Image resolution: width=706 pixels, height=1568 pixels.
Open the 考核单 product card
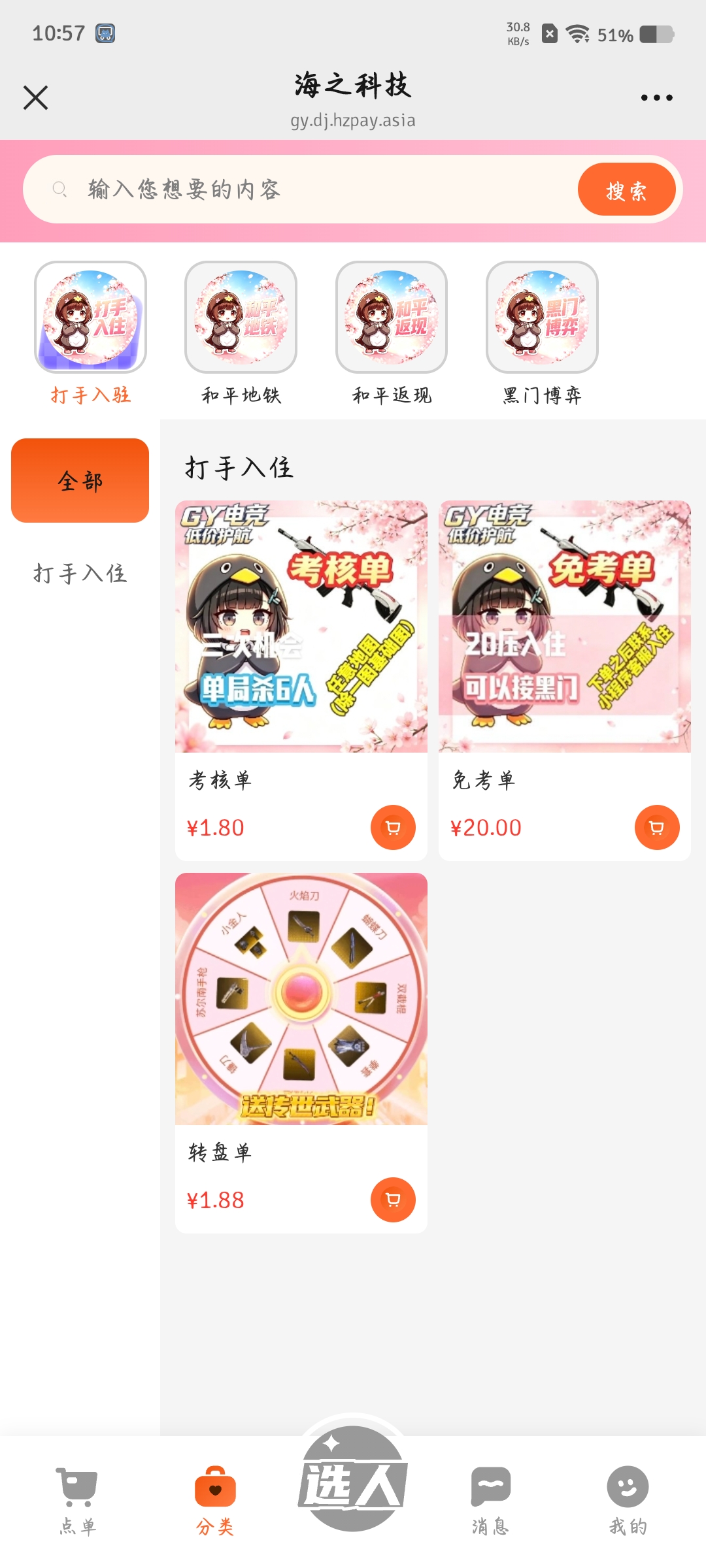[301, 680]
